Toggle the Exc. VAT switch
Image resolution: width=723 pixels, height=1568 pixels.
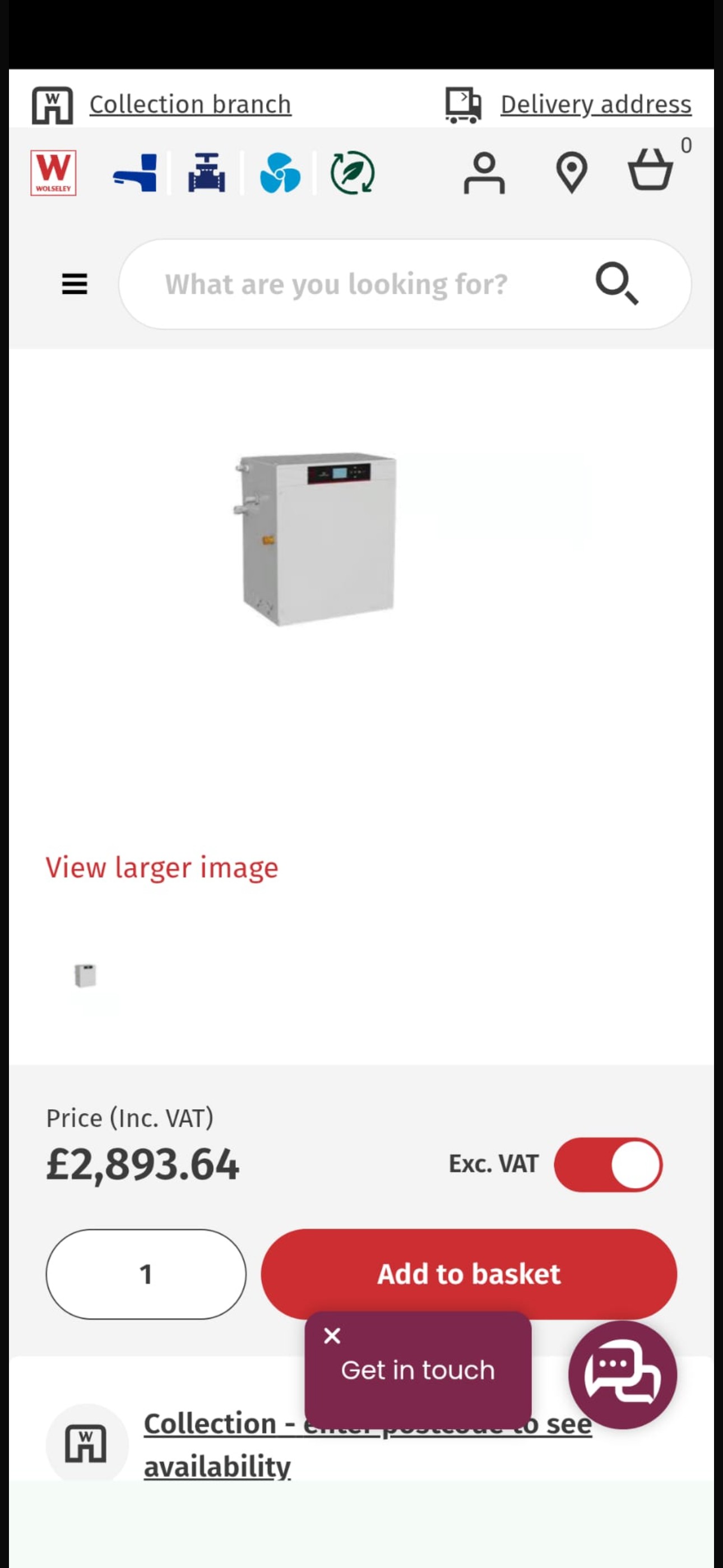click(608, 1164)
